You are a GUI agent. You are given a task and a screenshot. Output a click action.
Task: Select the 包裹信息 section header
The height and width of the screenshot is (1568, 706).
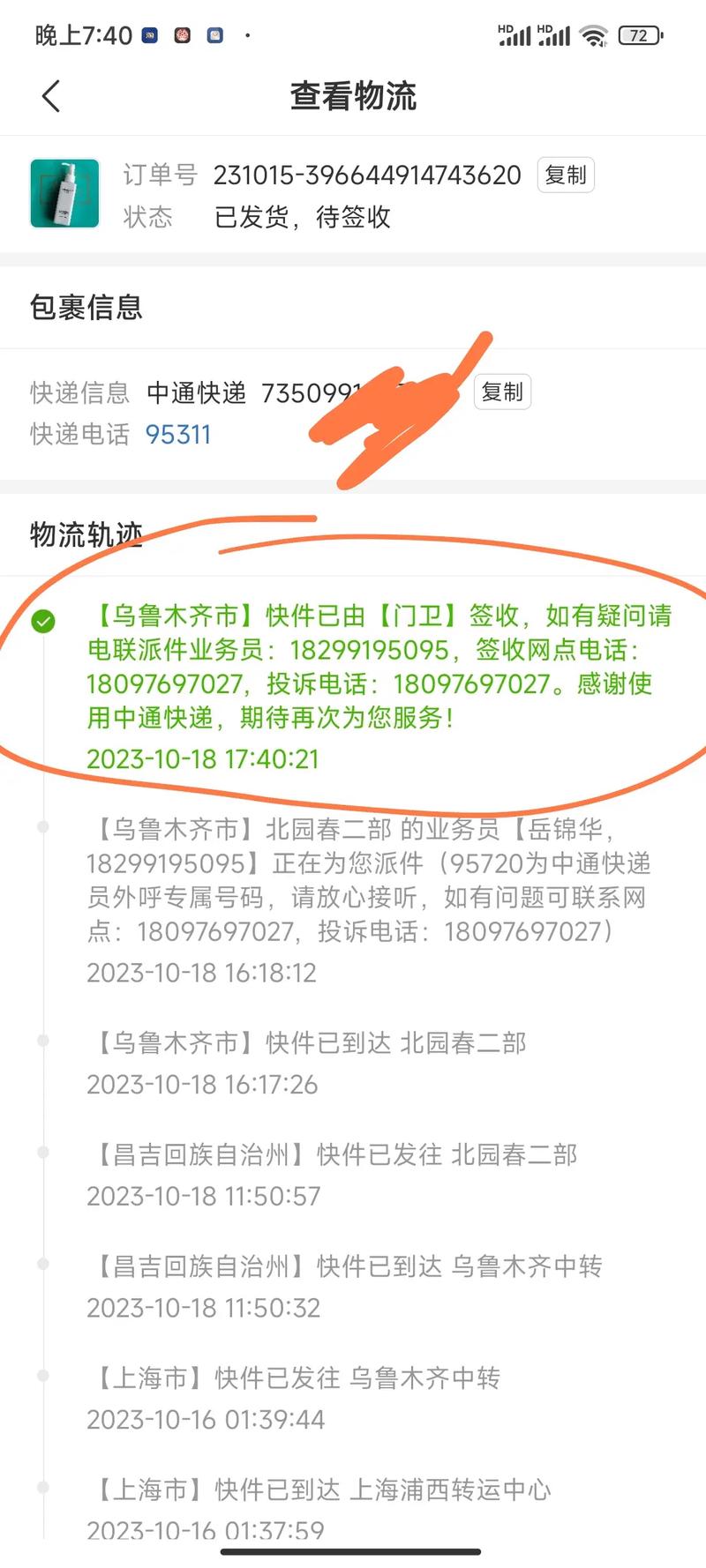tap(86, 309)
